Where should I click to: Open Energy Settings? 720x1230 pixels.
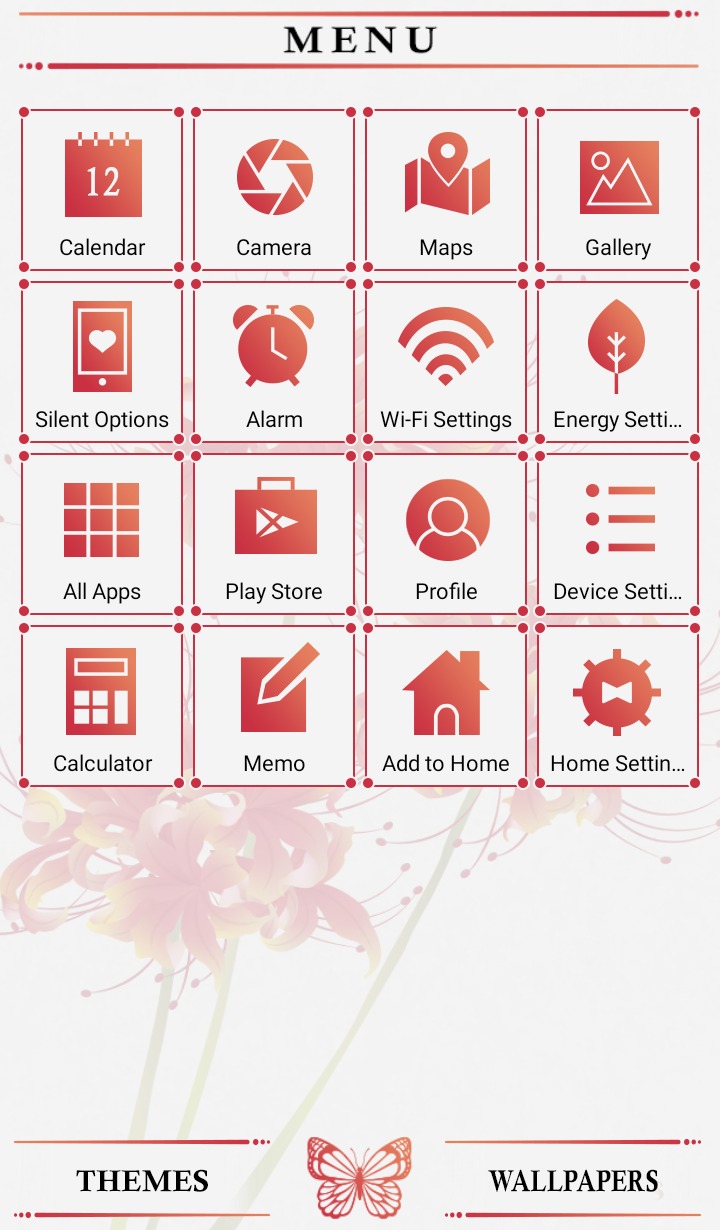click(x=618, y=362)
